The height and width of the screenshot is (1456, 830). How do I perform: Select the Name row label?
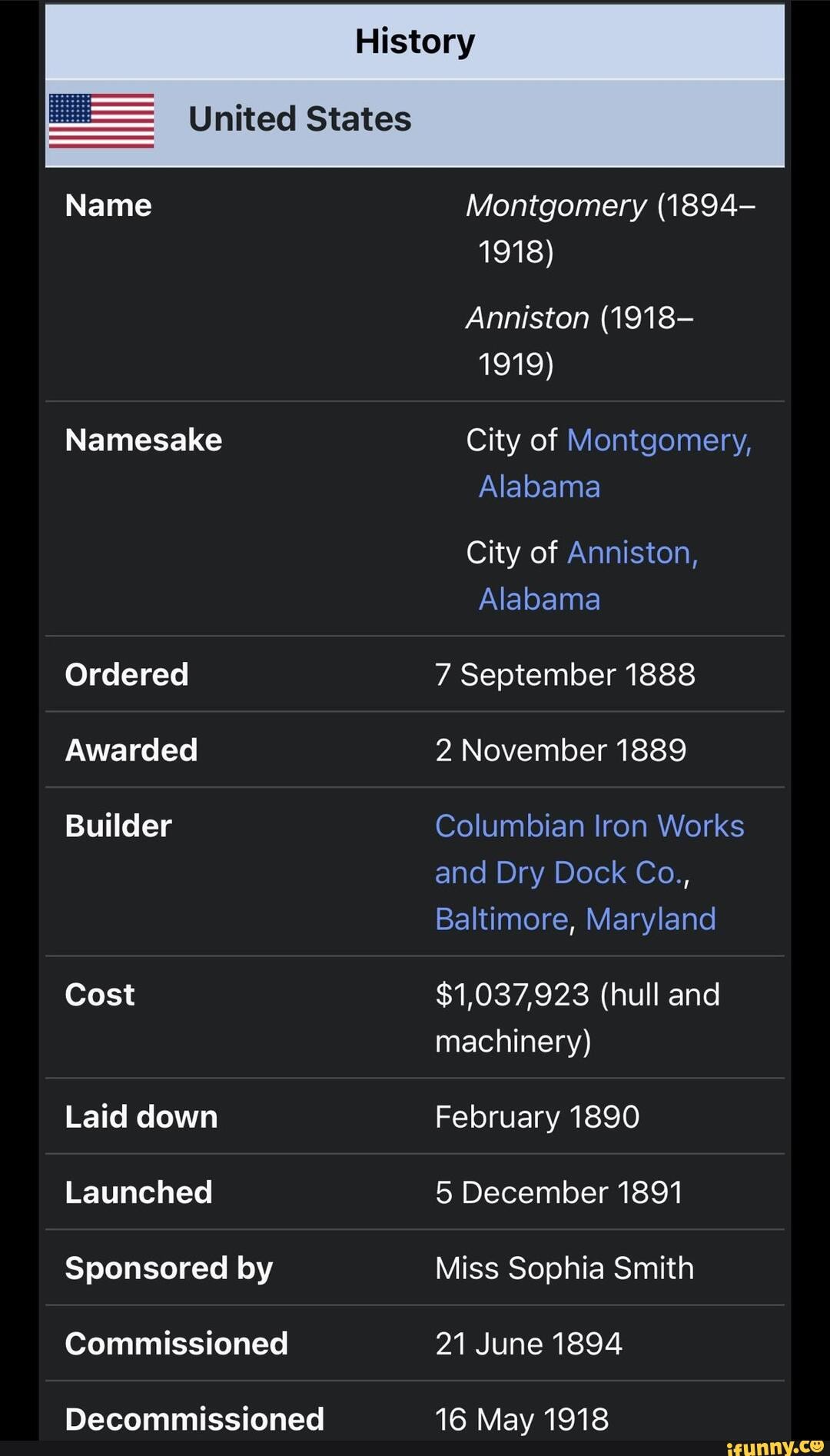[108, 204]
